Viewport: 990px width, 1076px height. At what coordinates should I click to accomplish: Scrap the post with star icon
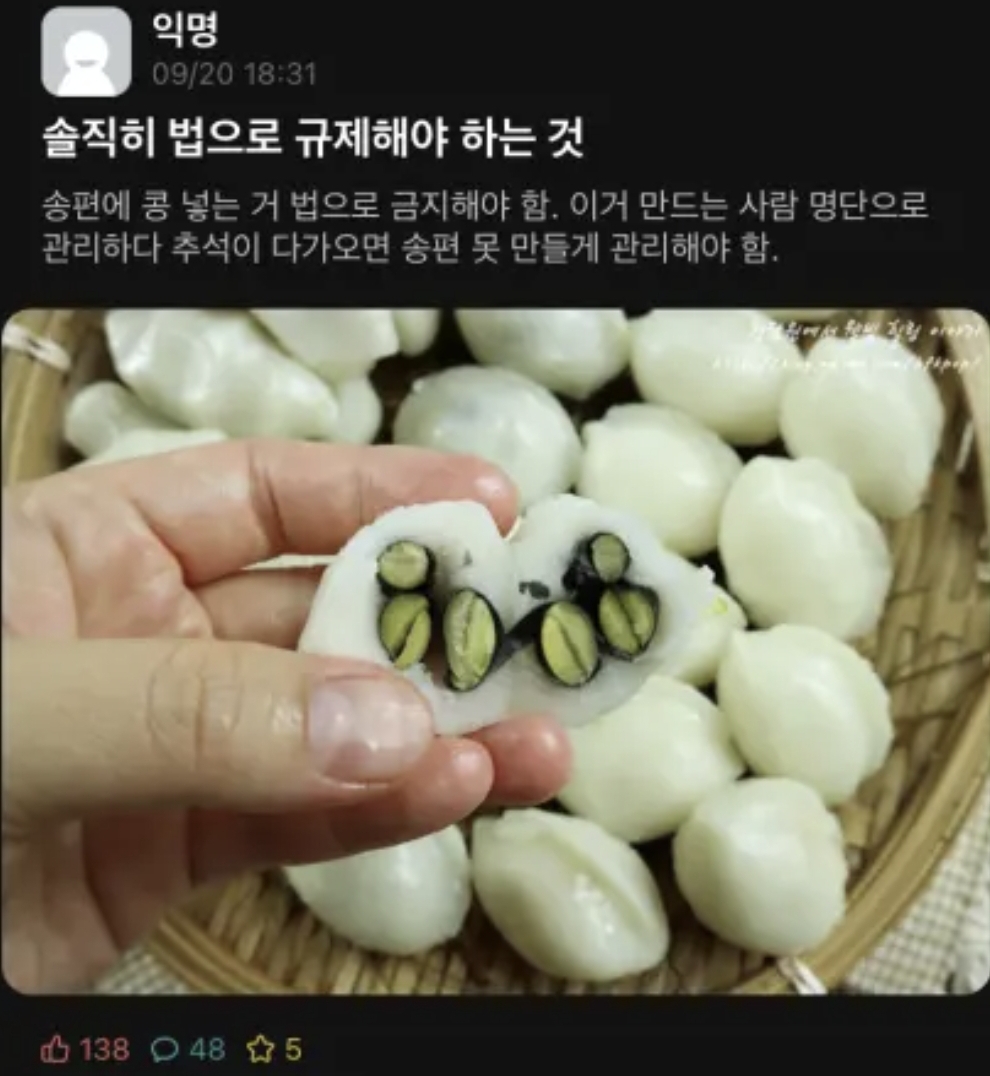click(x=260, y=1049)
